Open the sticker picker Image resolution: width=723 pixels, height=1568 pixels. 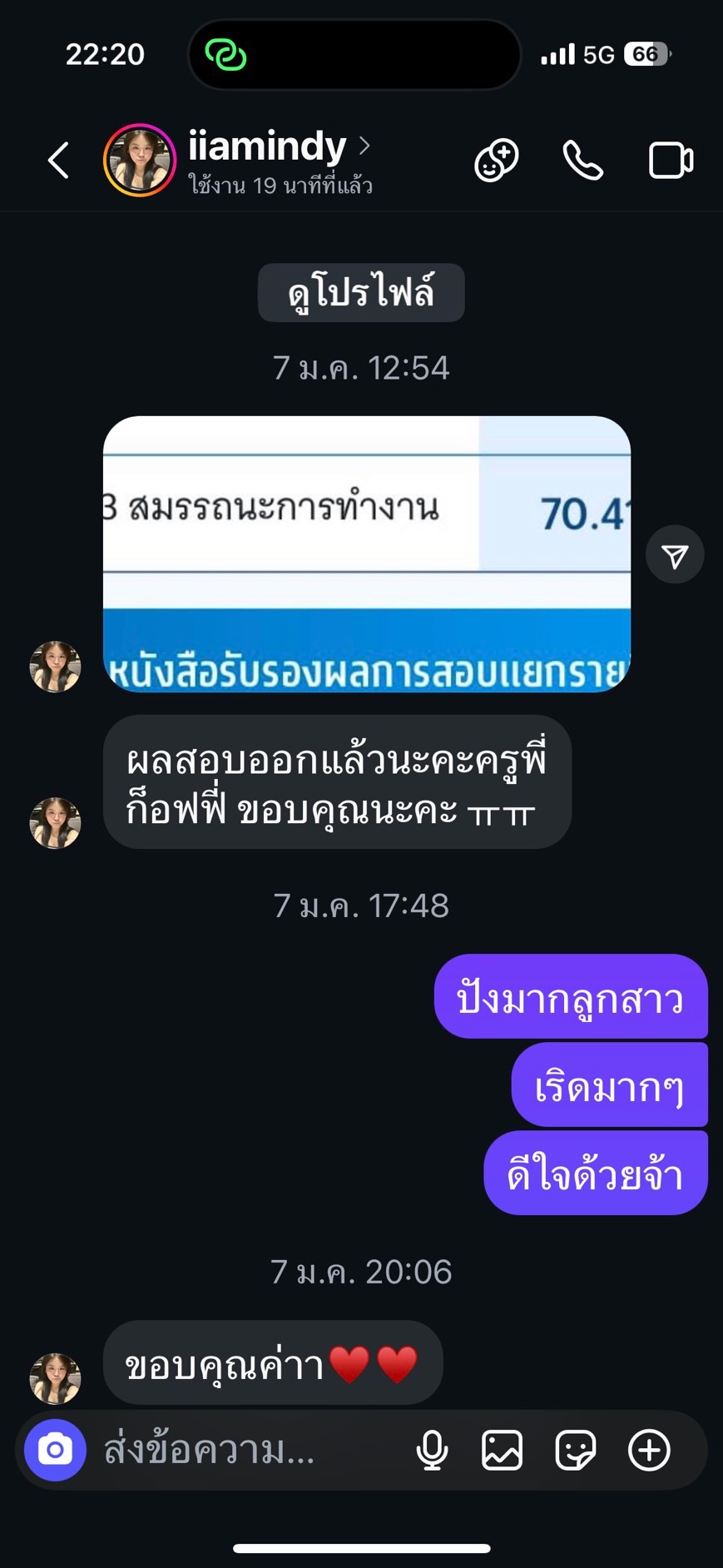[x=576, y=1450]
